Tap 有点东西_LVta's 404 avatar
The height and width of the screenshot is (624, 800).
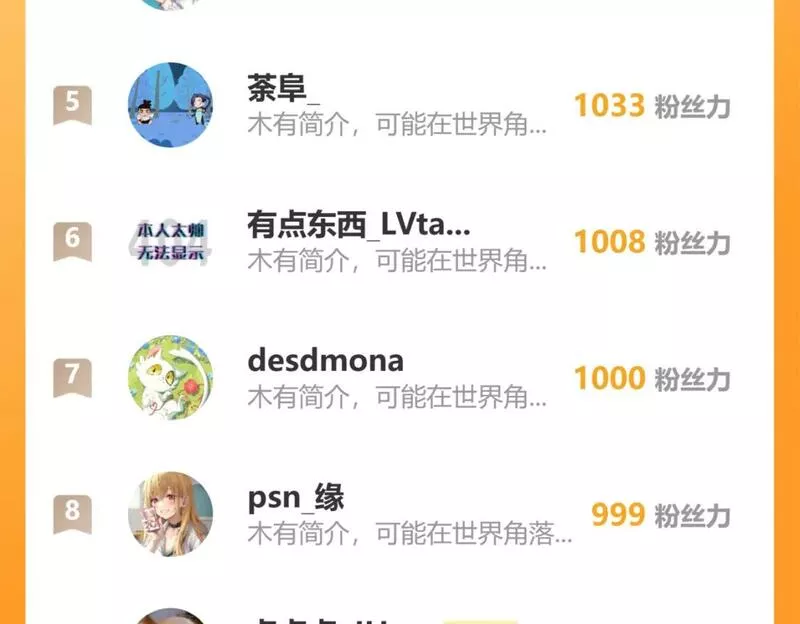pyautogui.click(x=170, y=241)
